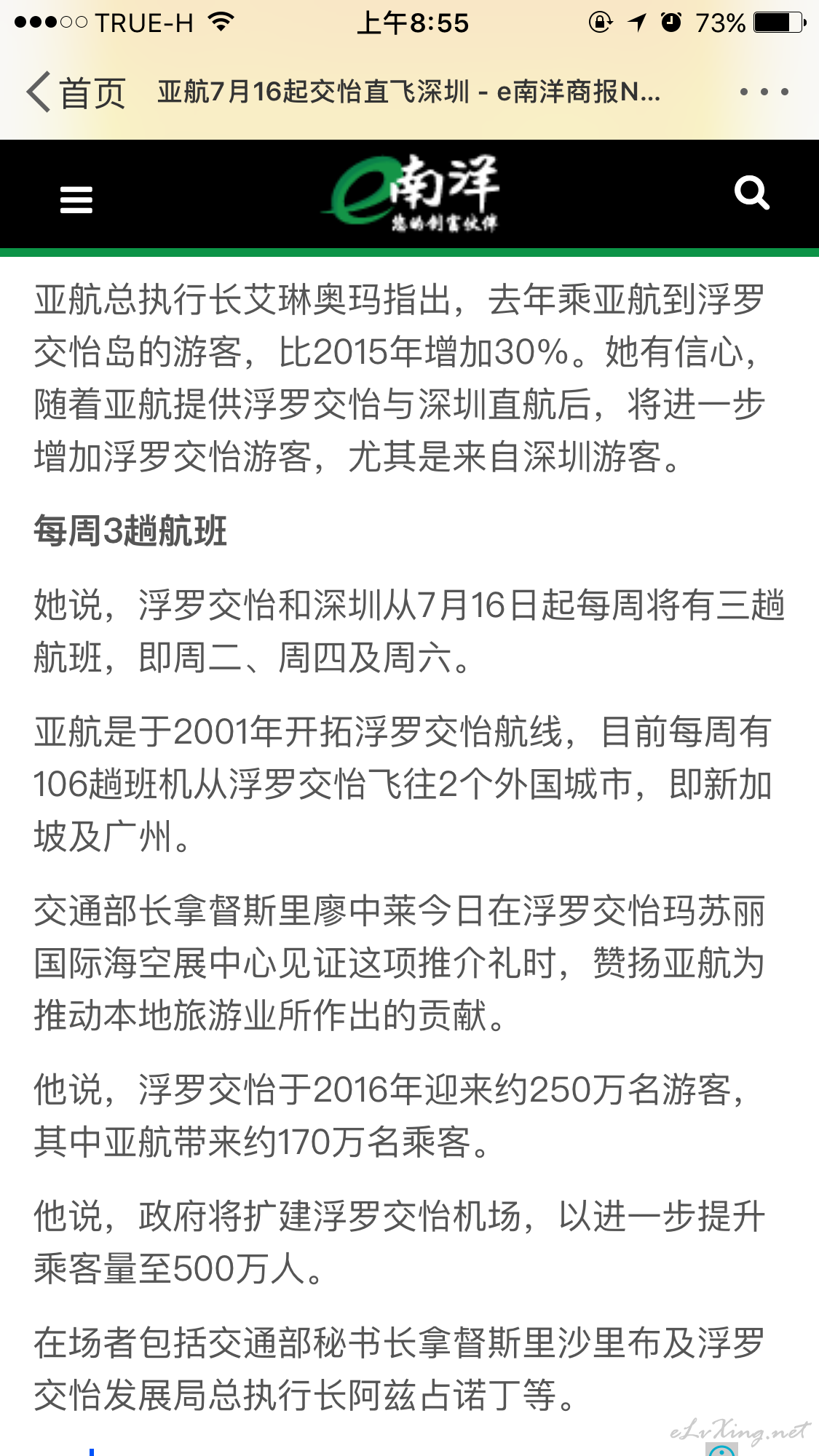Open the hamburger navigation menu
The image size is (819, 1456).
(x=76, y=199)
